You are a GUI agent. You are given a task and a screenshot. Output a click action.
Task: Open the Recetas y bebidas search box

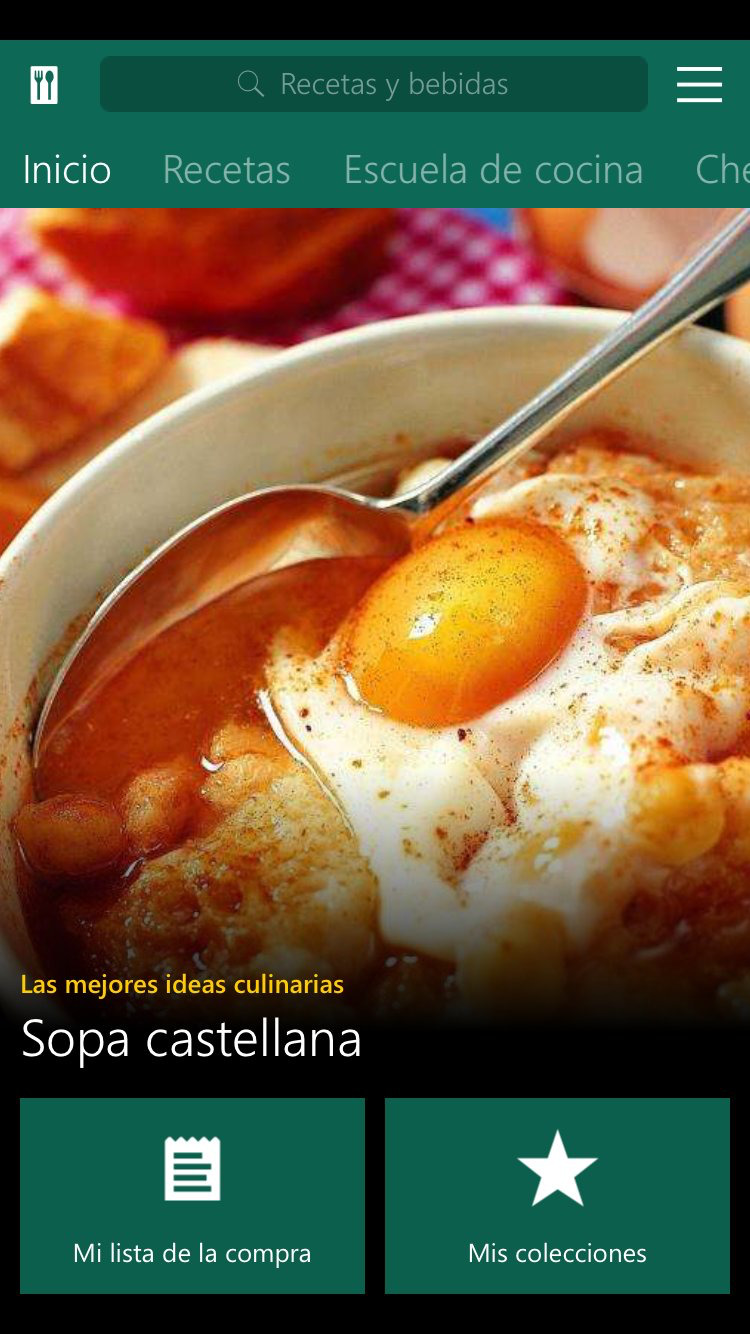click(x=374, y=84)
